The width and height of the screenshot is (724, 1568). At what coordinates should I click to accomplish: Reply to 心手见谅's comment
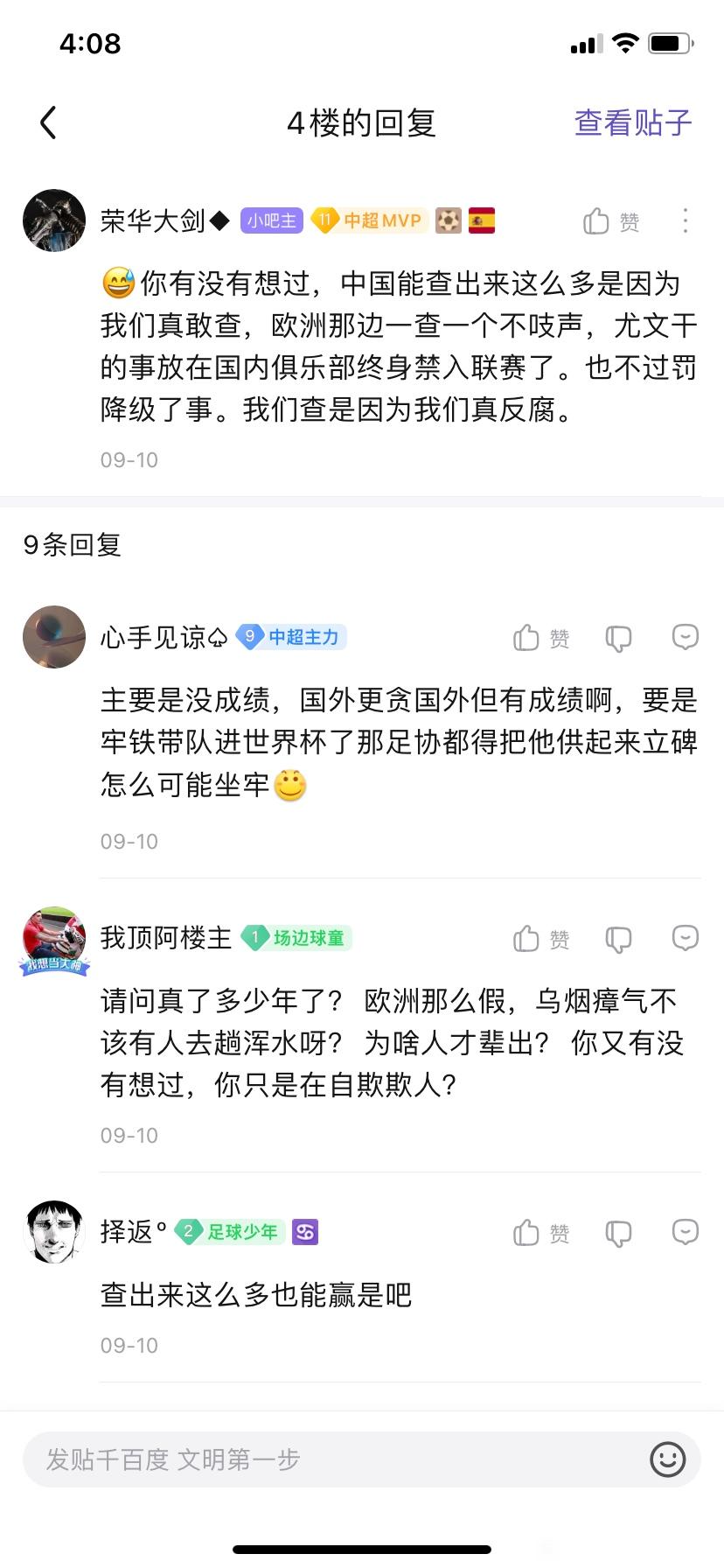tap(685, 637)
